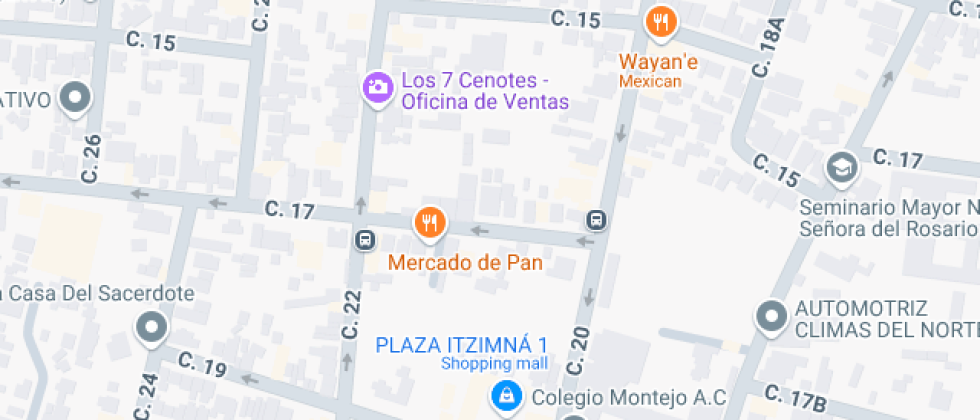Screen dimensions: 980x420
Task: Select the bus stop on Calle 22
Action: pyautogui.click(x=365, y=240)
